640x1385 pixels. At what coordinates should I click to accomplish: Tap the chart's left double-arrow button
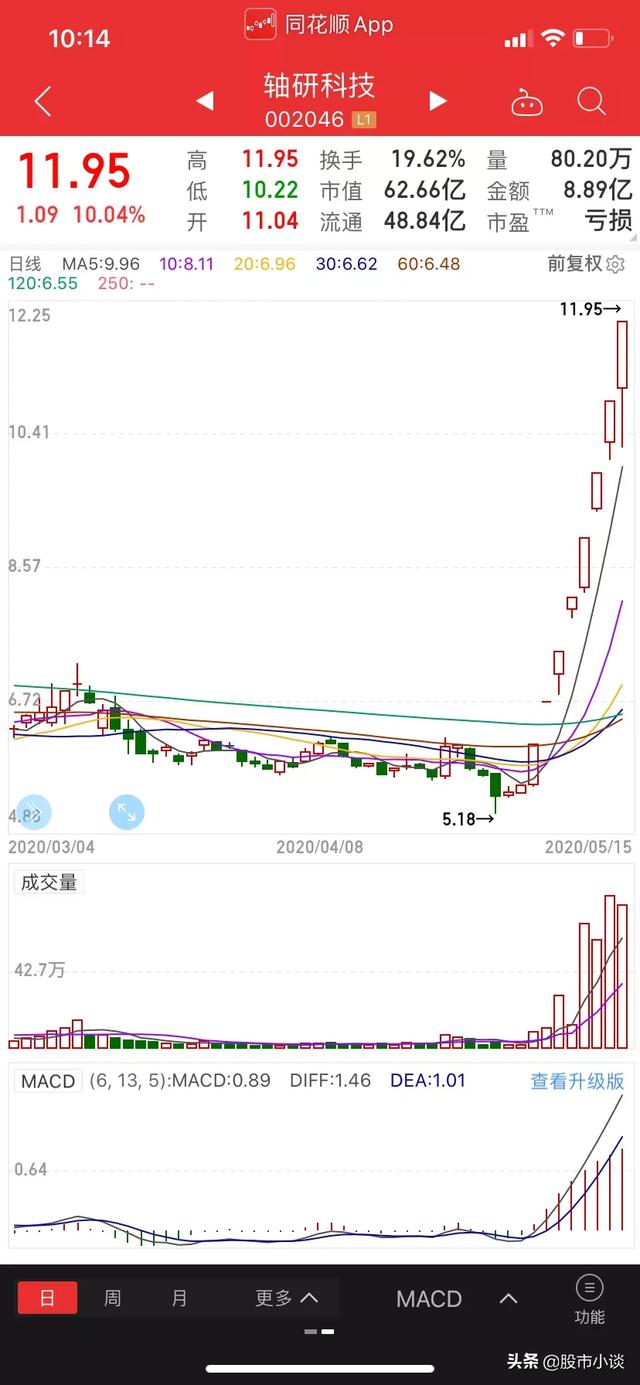pyautogui.click(x=32, y=812)
